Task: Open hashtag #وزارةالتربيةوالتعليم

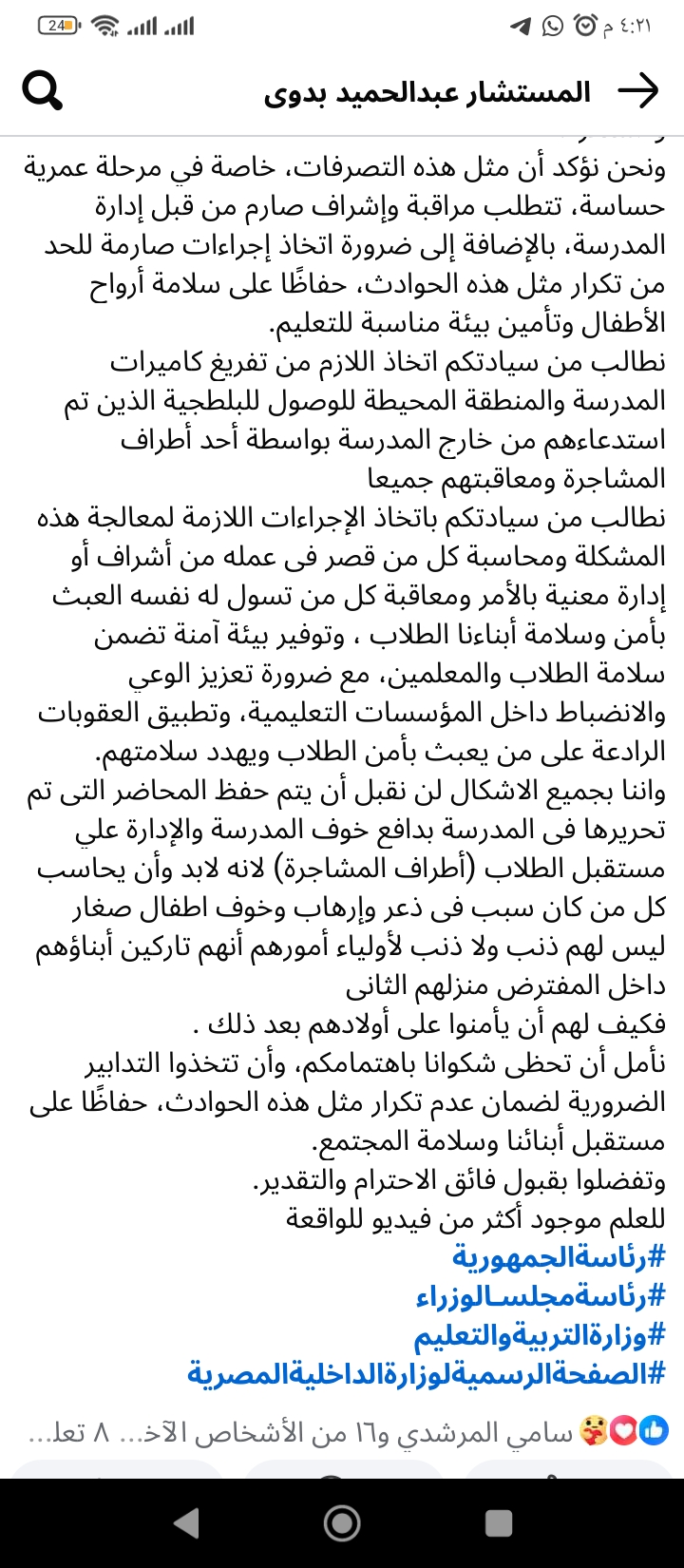Action: click(x=540, y=1336)
